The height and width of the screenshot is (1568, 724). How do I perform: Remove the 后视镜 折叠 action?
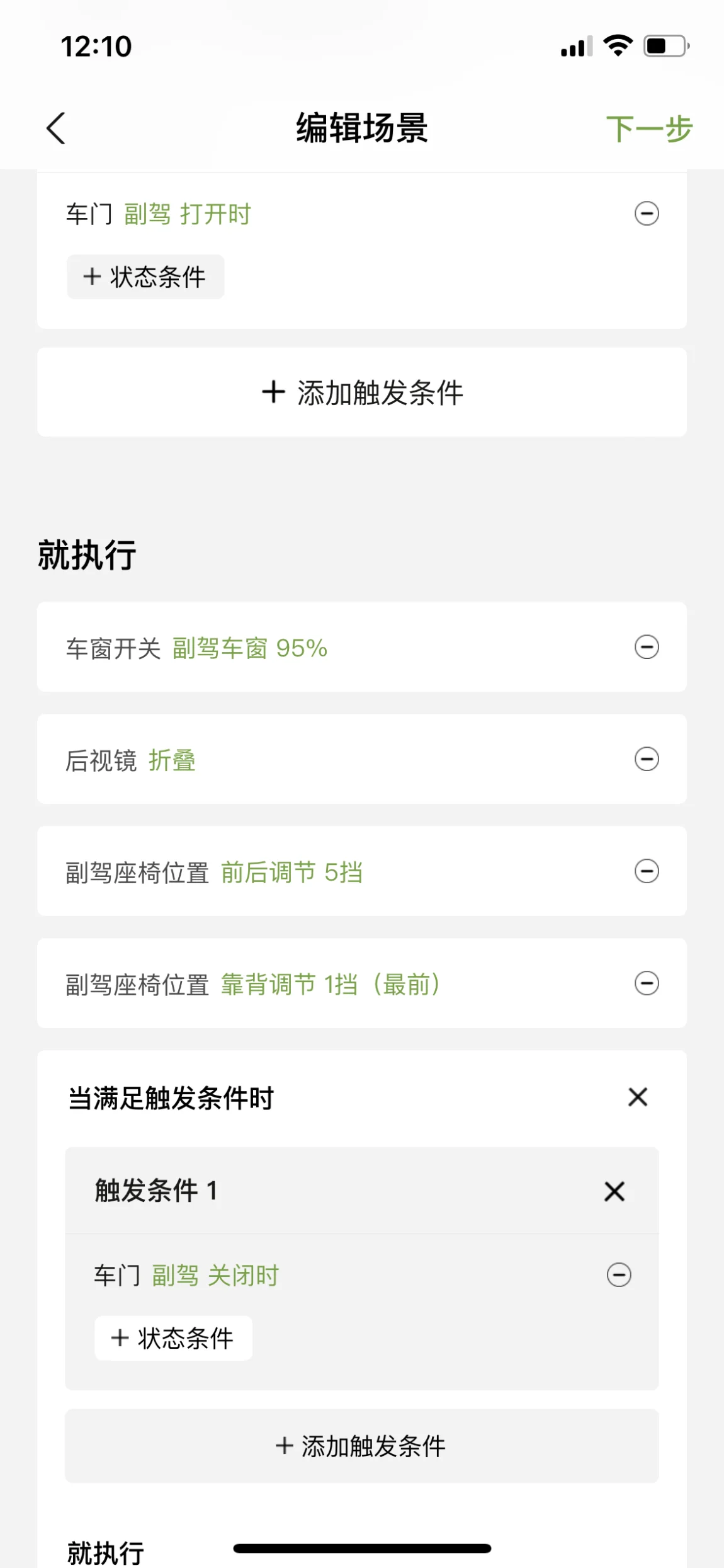coord(647,759)
